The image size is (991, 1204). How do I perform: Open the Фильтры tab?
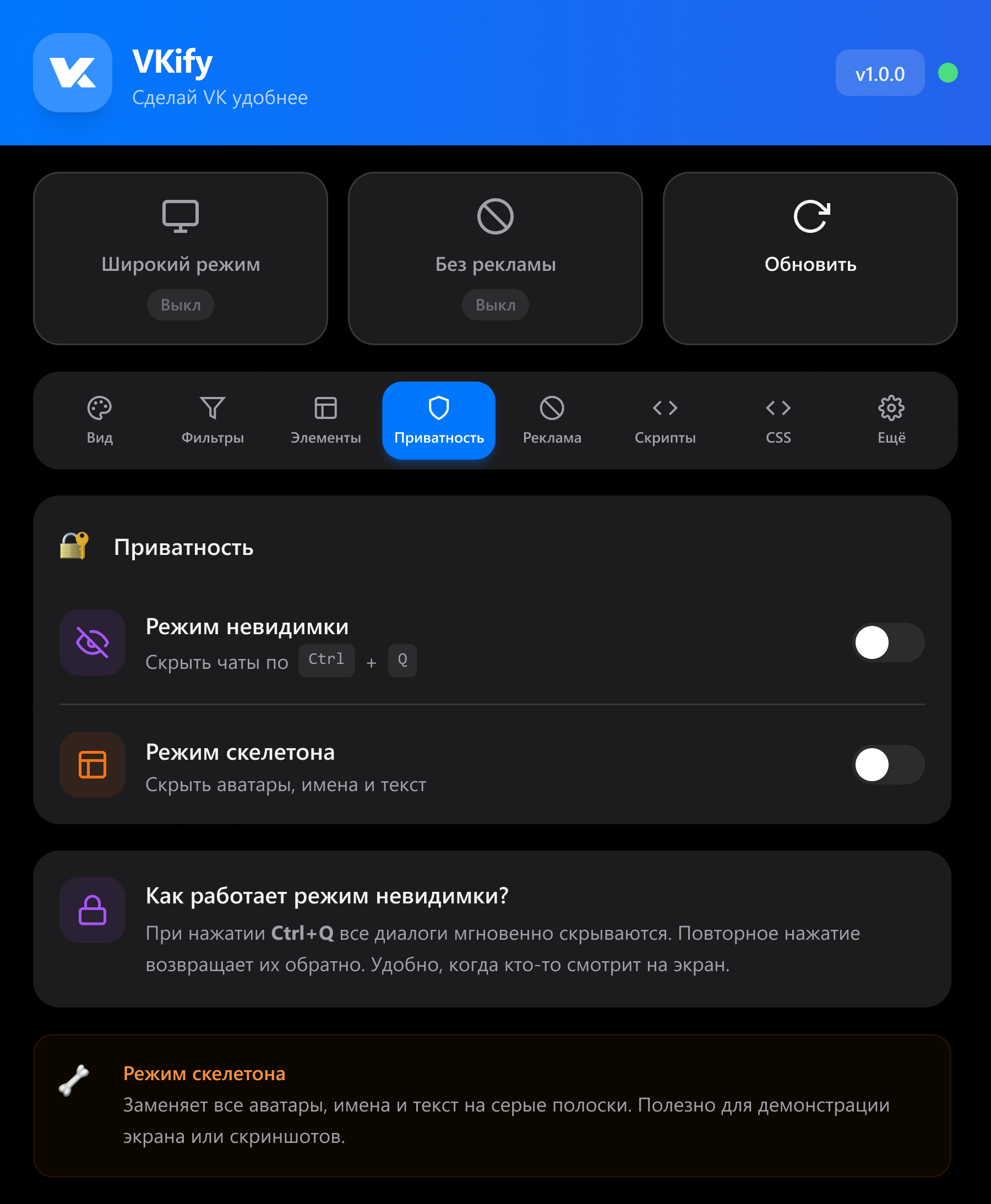tap(213, 420)
